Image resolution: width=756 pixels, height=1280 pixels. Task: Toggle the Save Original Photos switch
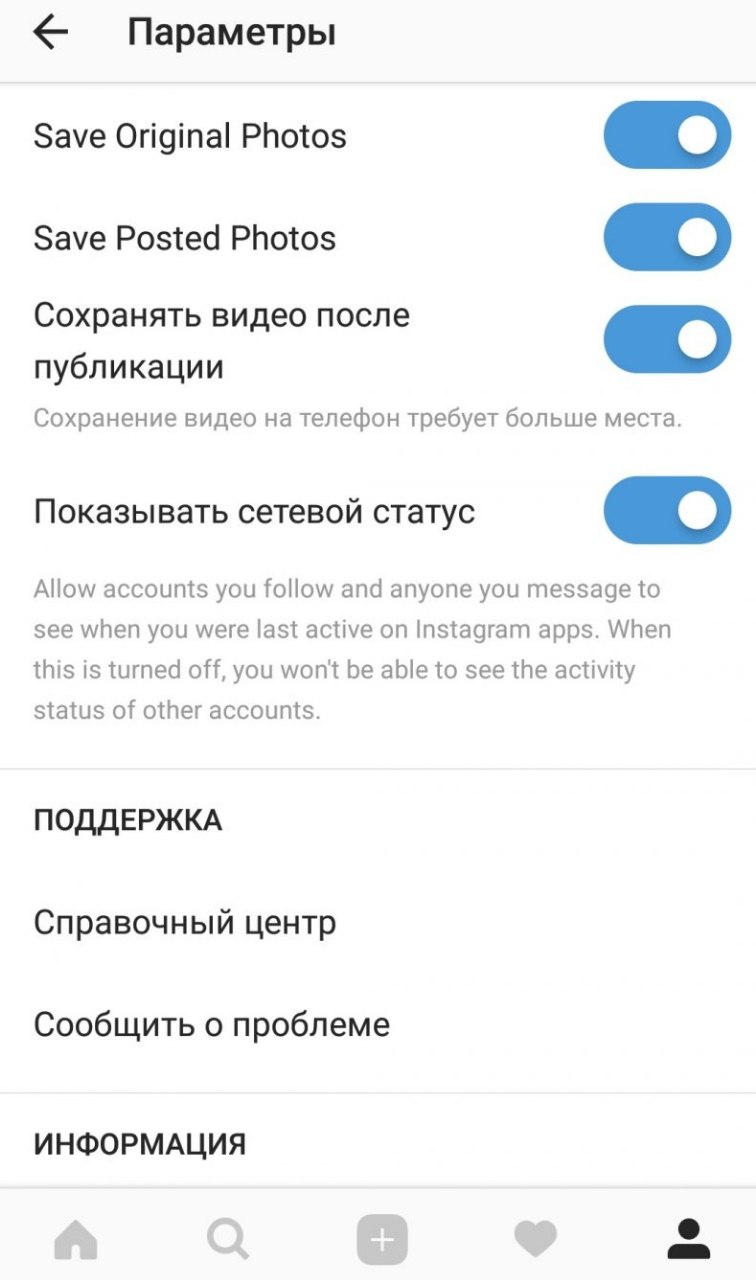[667, 135]
